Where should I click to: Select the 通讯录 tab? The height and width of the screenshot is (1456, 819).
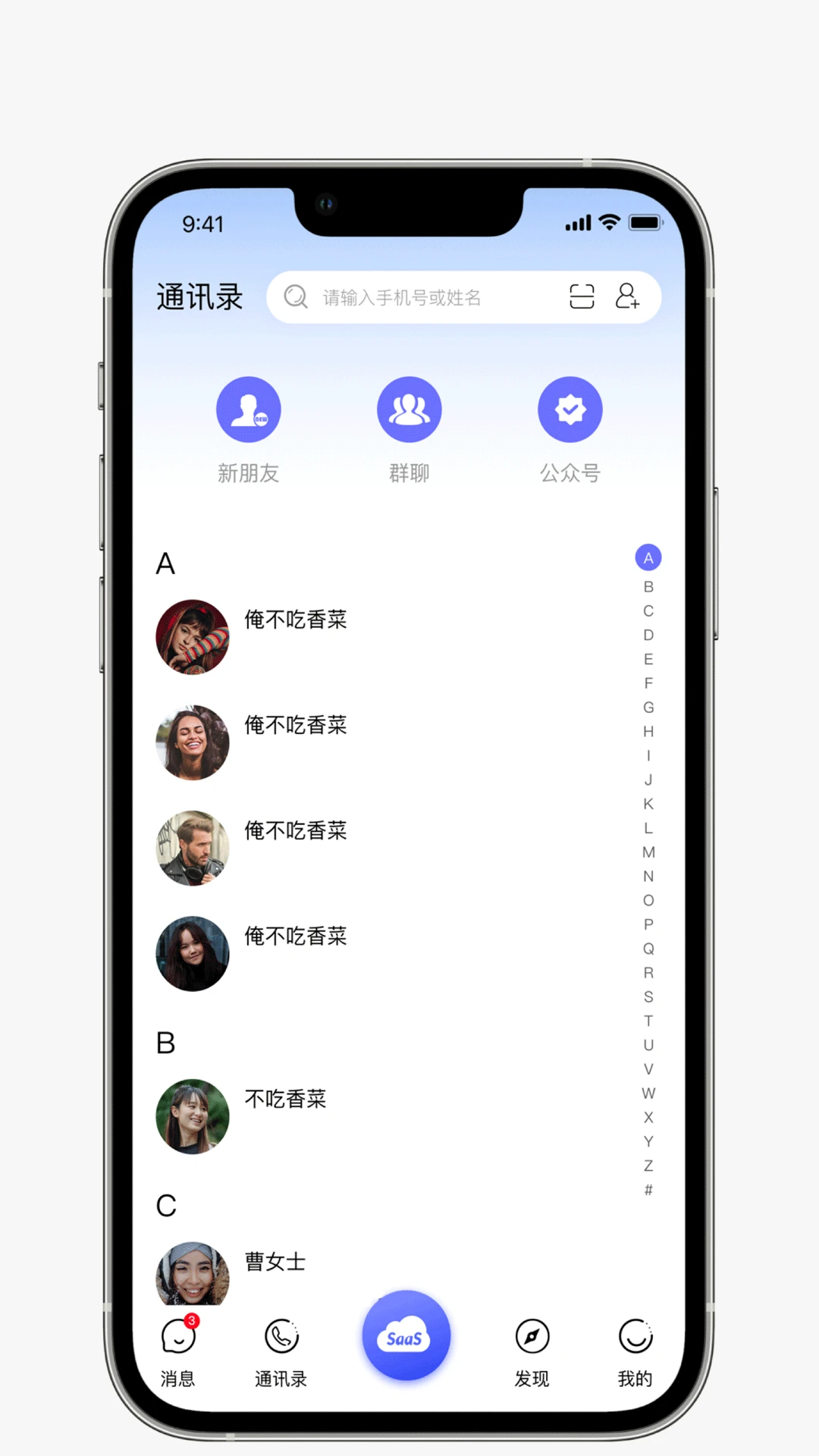(x=281, y=1353)
